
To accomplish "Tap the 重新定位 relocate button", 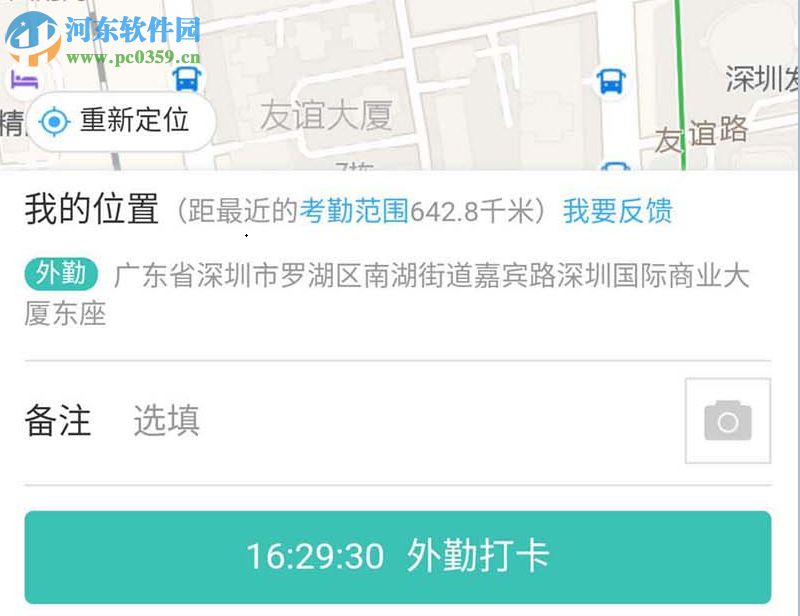I will click(x=120, y=122).
